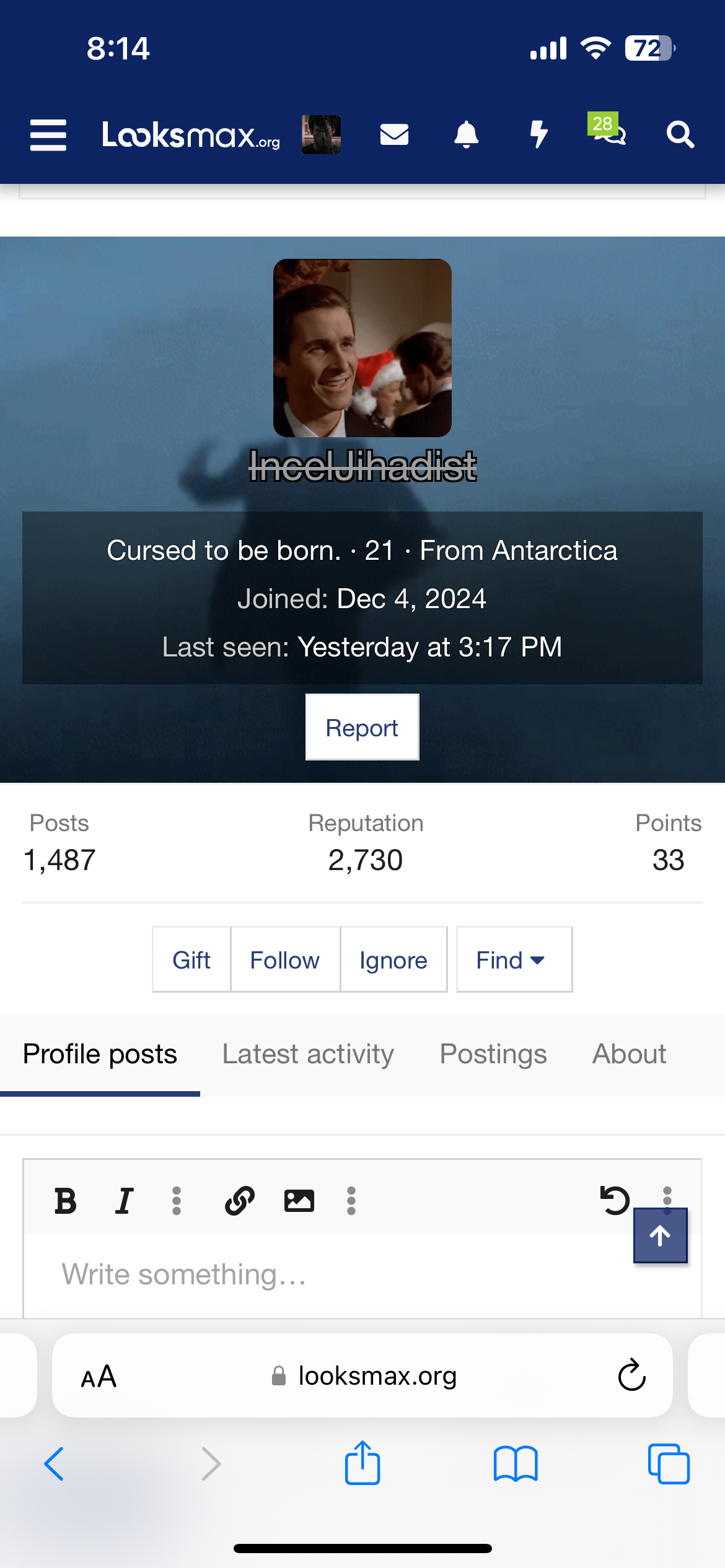
Task: Apply bold formatting in the editor
Action: 66,1201
